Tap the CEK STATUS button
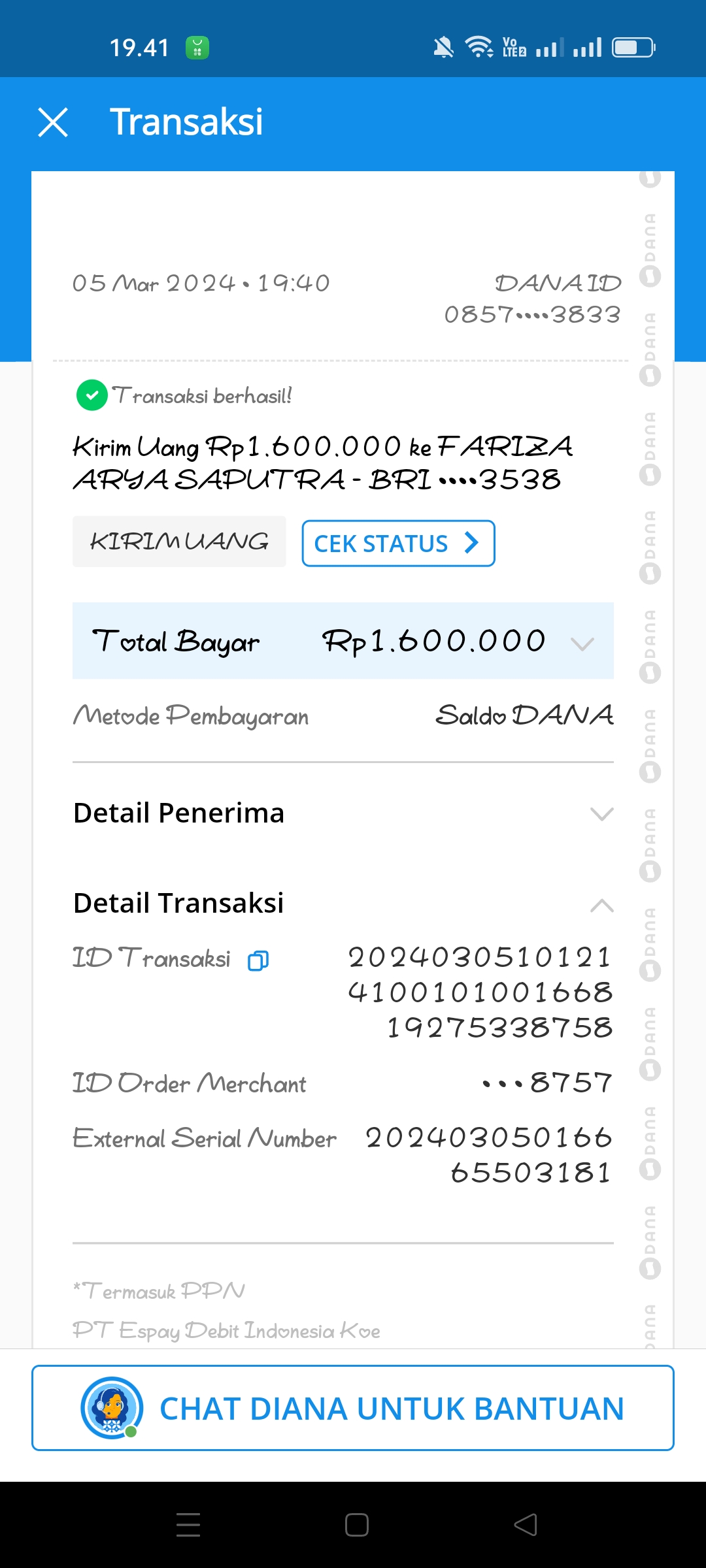 398,544
